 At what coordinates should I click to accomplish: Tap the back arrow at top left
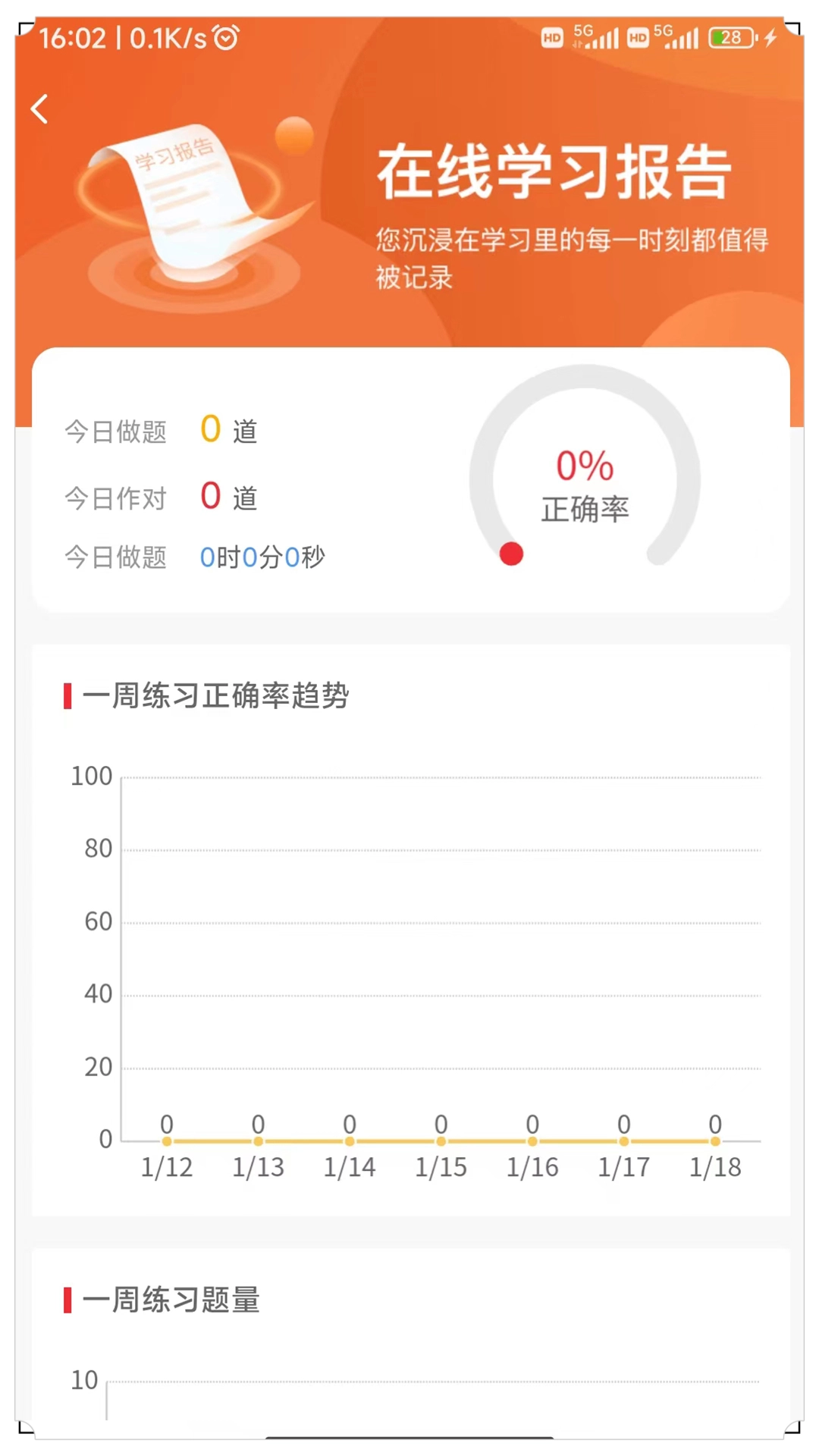click(x=39, y=108)
